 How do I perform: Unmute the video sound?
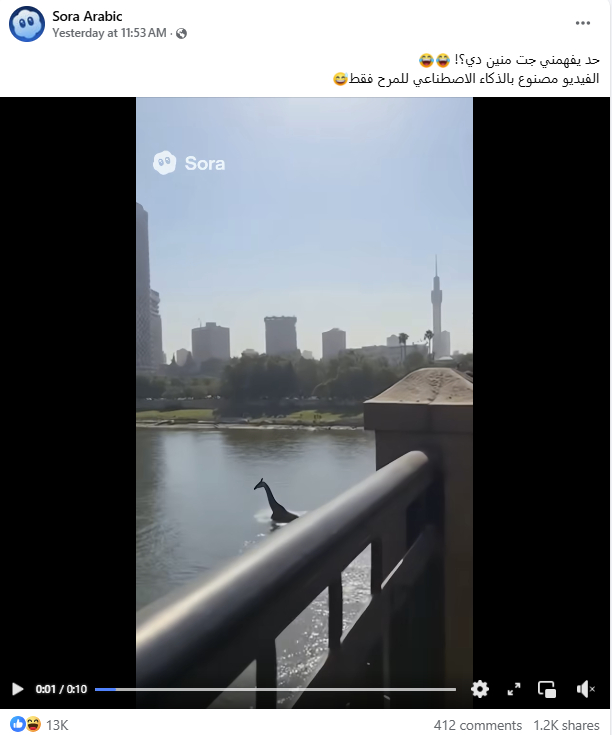[x=586, y=689]
